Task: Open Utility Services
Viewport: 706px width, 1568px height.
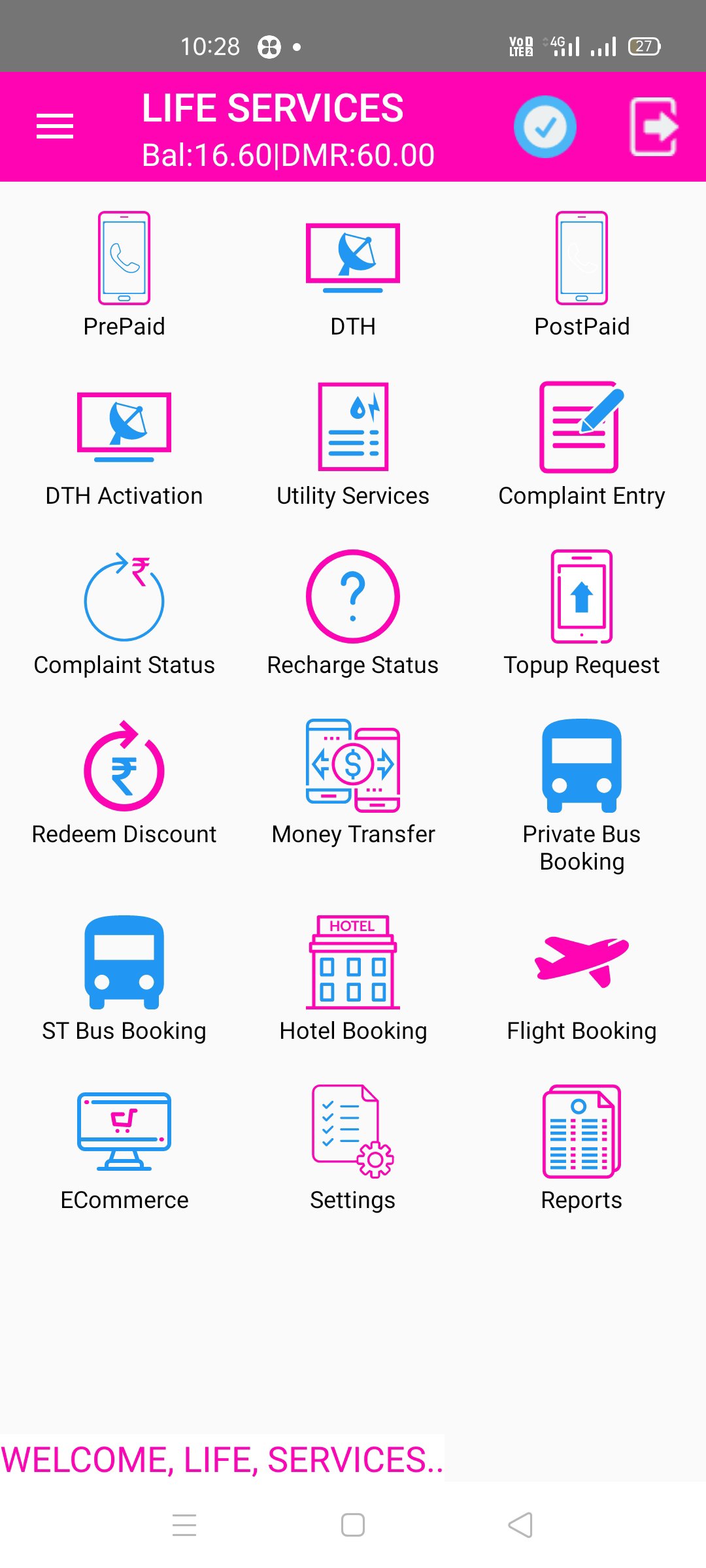Action: (x=353, y=444)
